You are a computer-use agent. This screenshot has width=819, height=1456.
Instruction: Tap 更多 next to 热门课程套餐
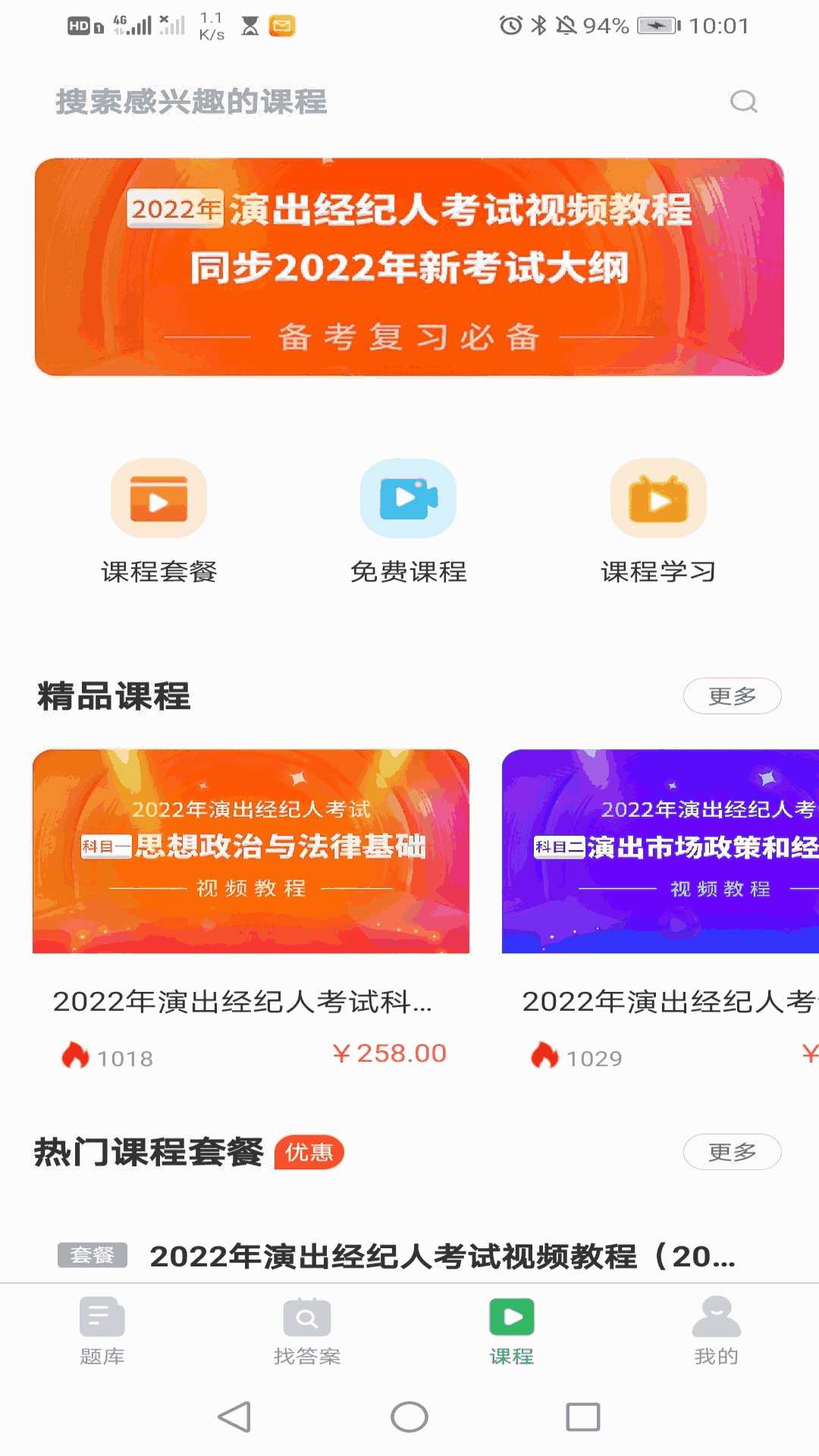[733, 1151]
